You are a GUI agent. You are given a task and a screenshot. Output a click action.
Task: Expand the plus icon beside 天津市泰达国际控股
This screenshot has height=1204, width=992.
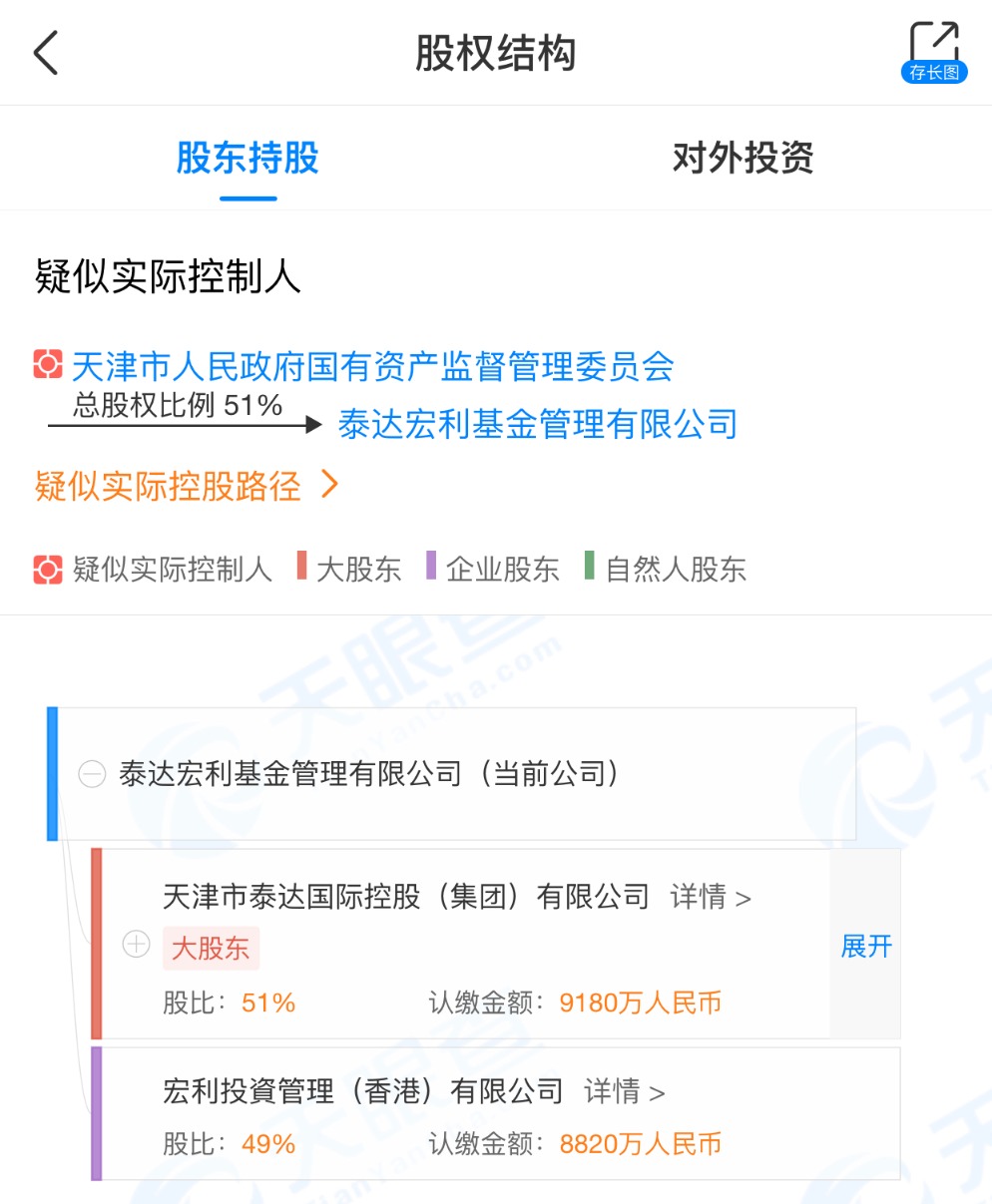(136, 944)
